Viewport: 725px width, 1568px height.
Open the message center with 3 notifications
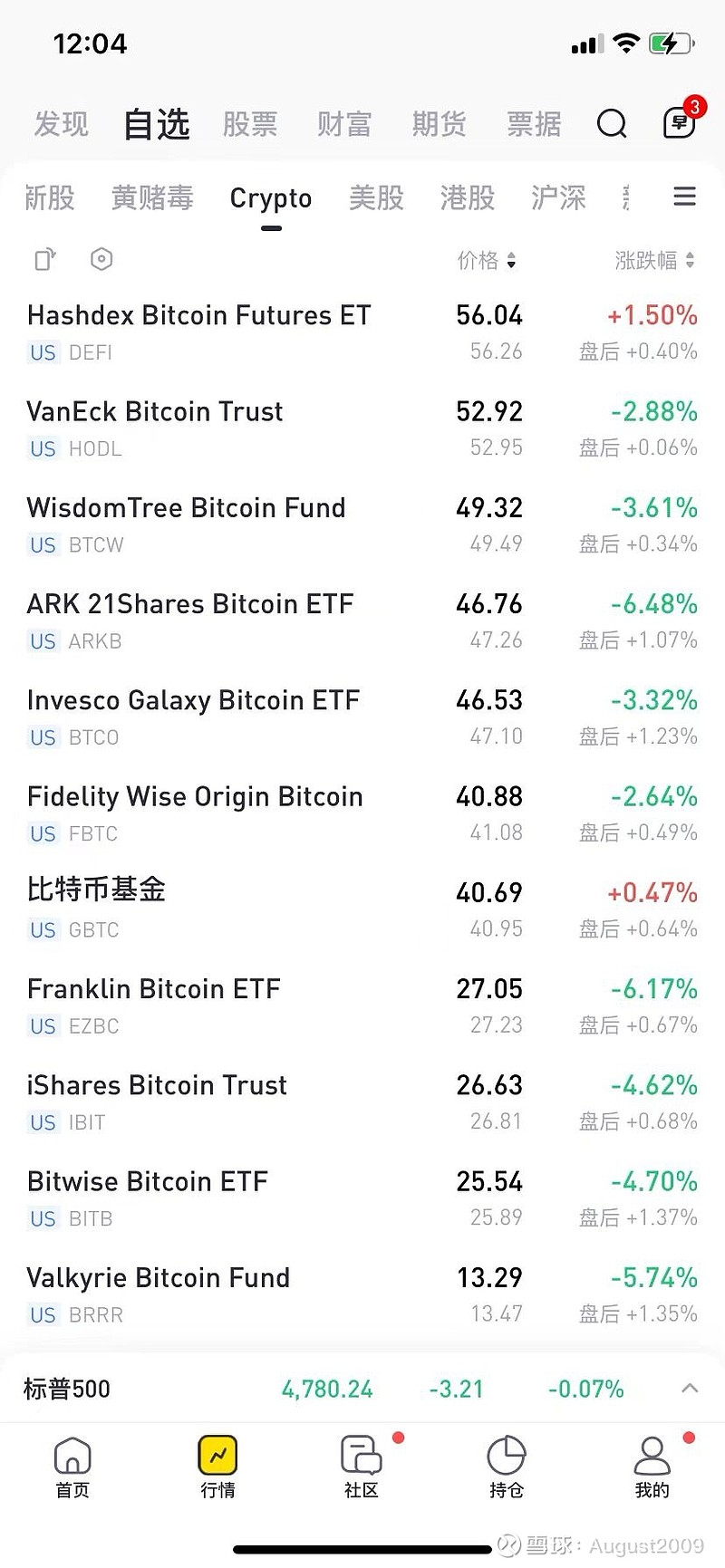coord(679,122)
